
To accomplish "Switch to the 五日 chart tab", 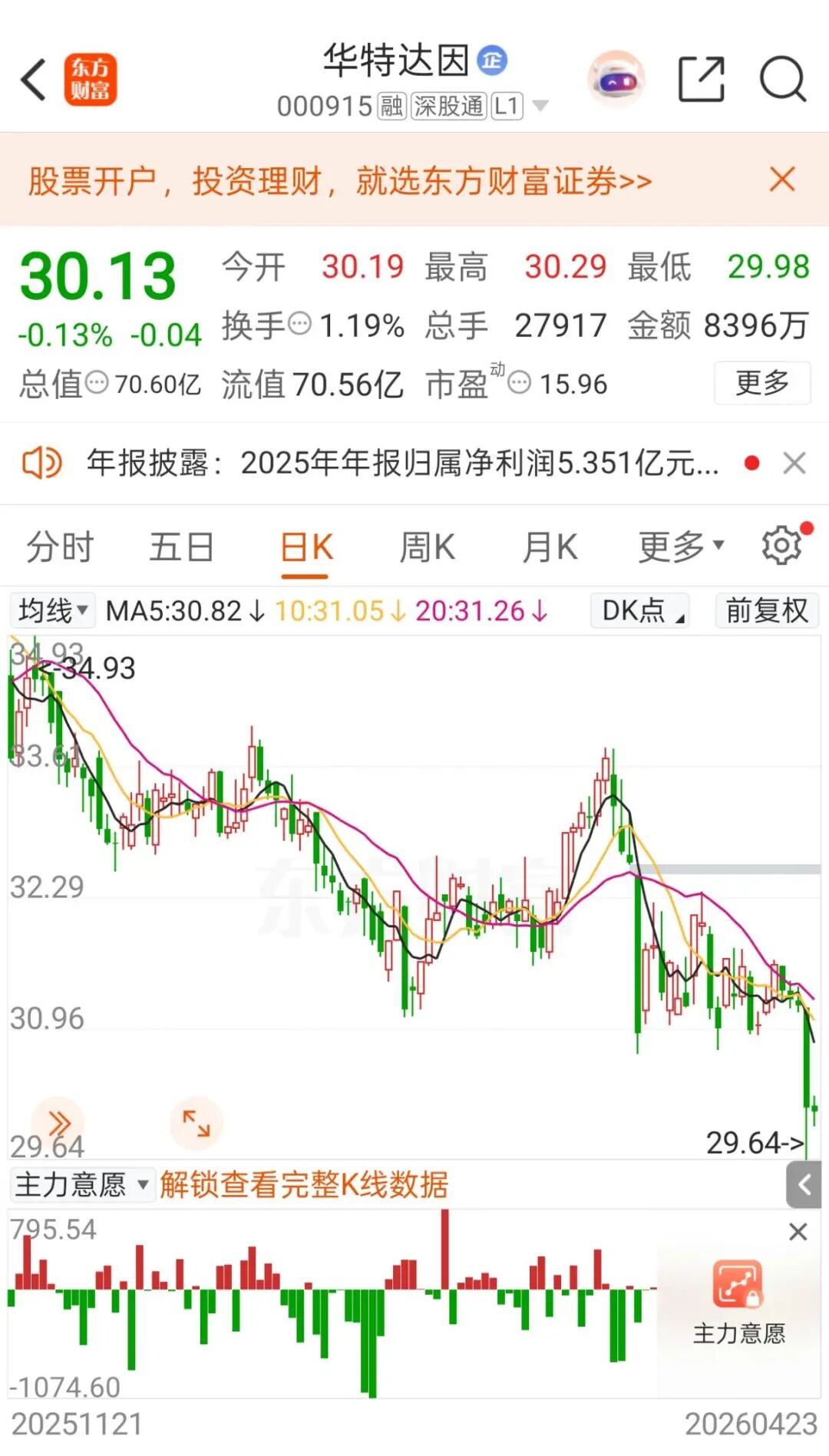I will point(181,547).
